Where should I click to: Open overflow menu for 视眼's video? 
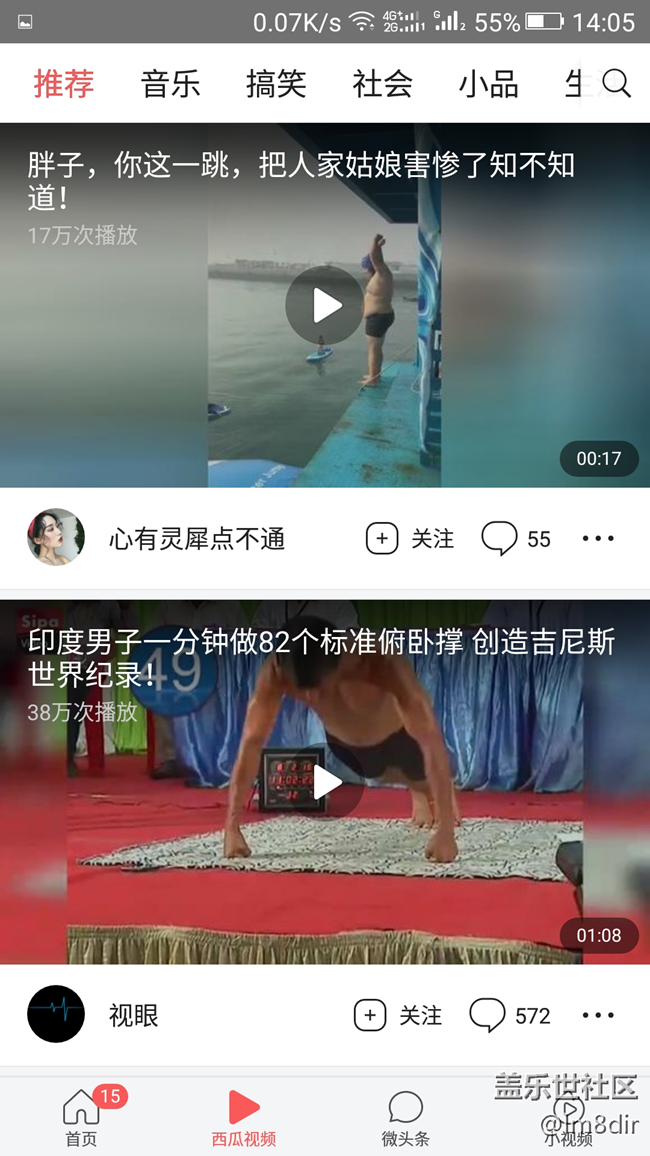598,1015
